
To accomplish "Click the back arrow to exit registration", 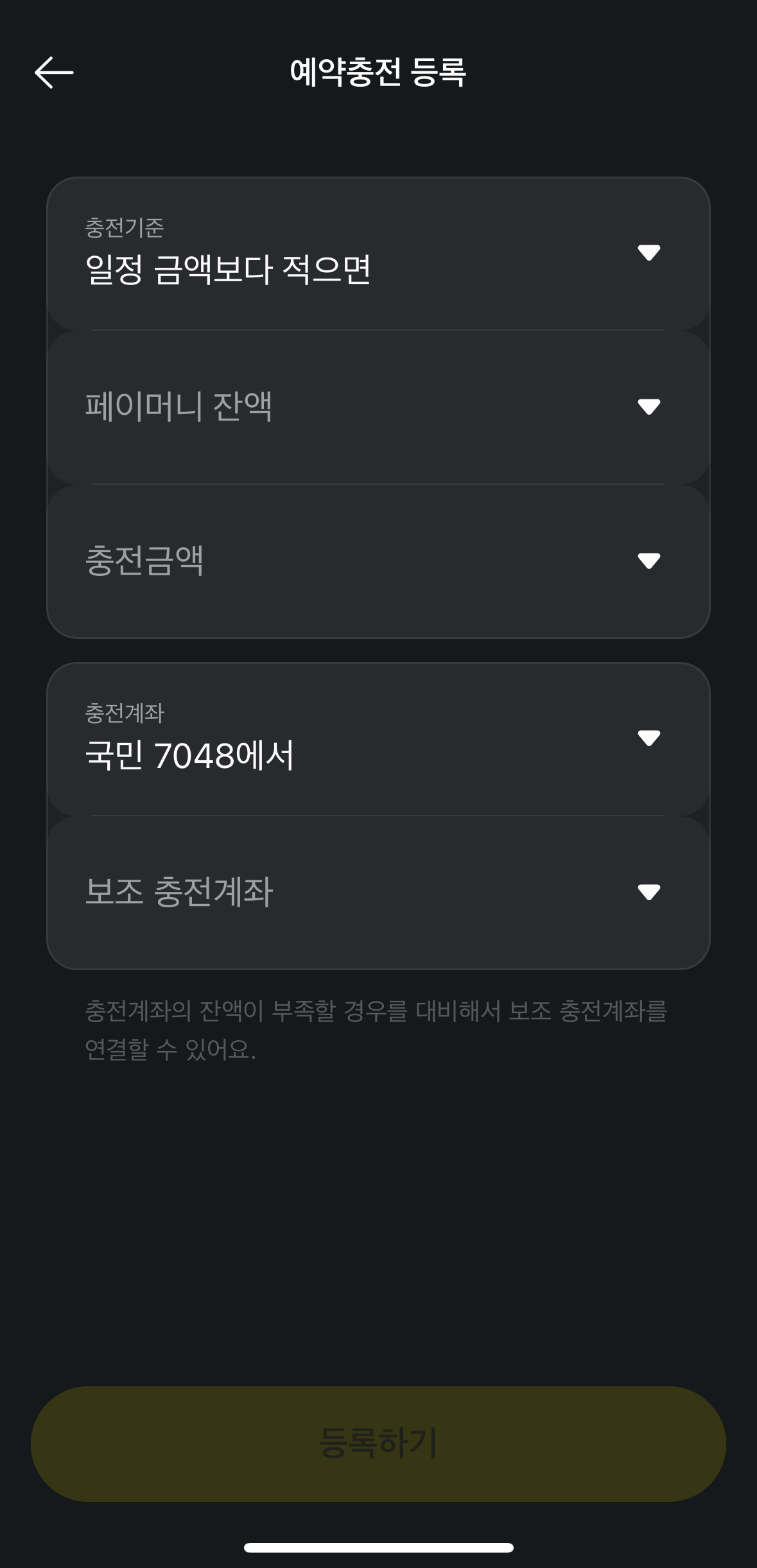I will [54, 71].
